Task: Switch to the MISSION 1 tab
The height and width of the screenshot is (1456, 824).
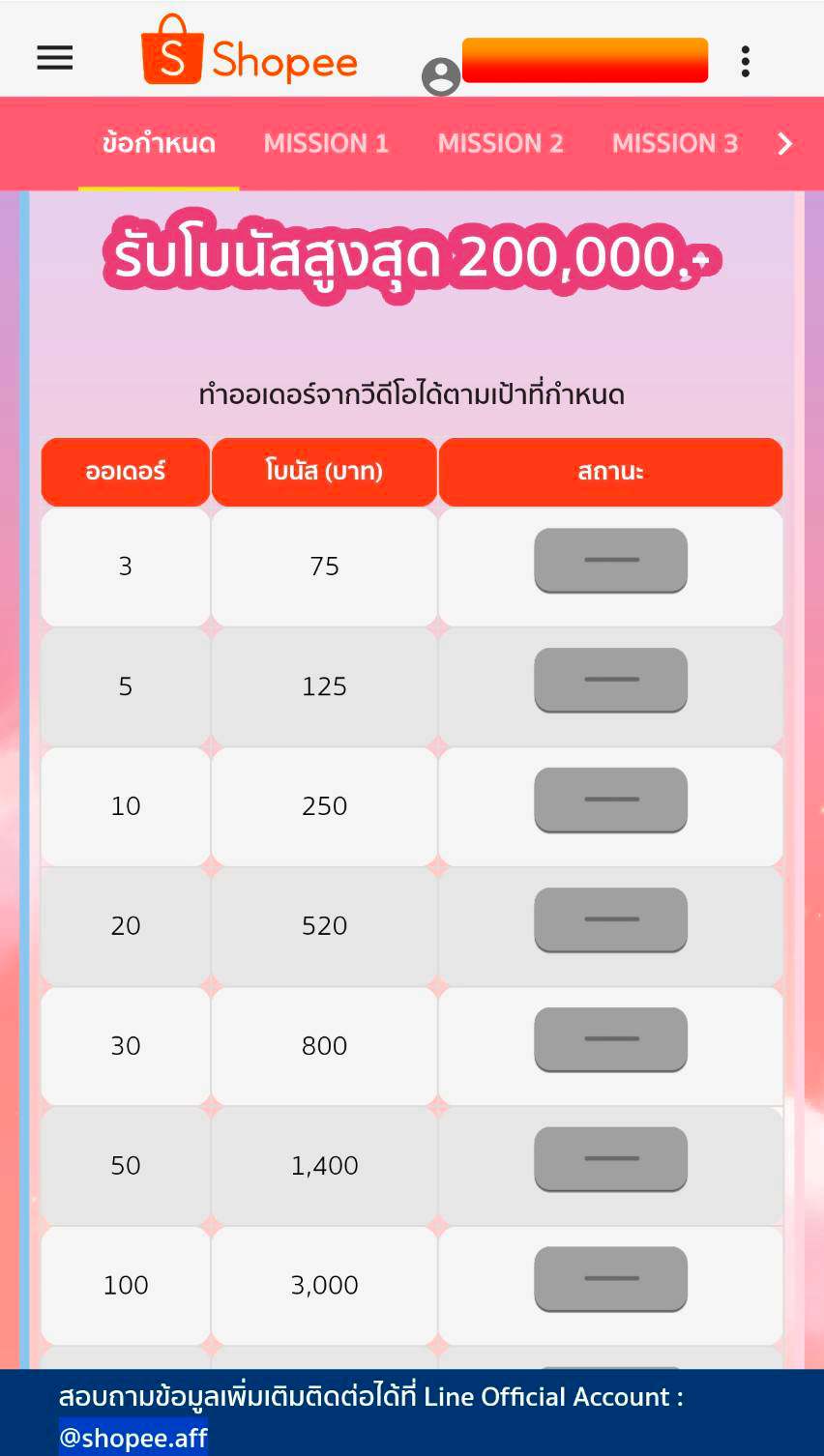Action: (326, 143)
